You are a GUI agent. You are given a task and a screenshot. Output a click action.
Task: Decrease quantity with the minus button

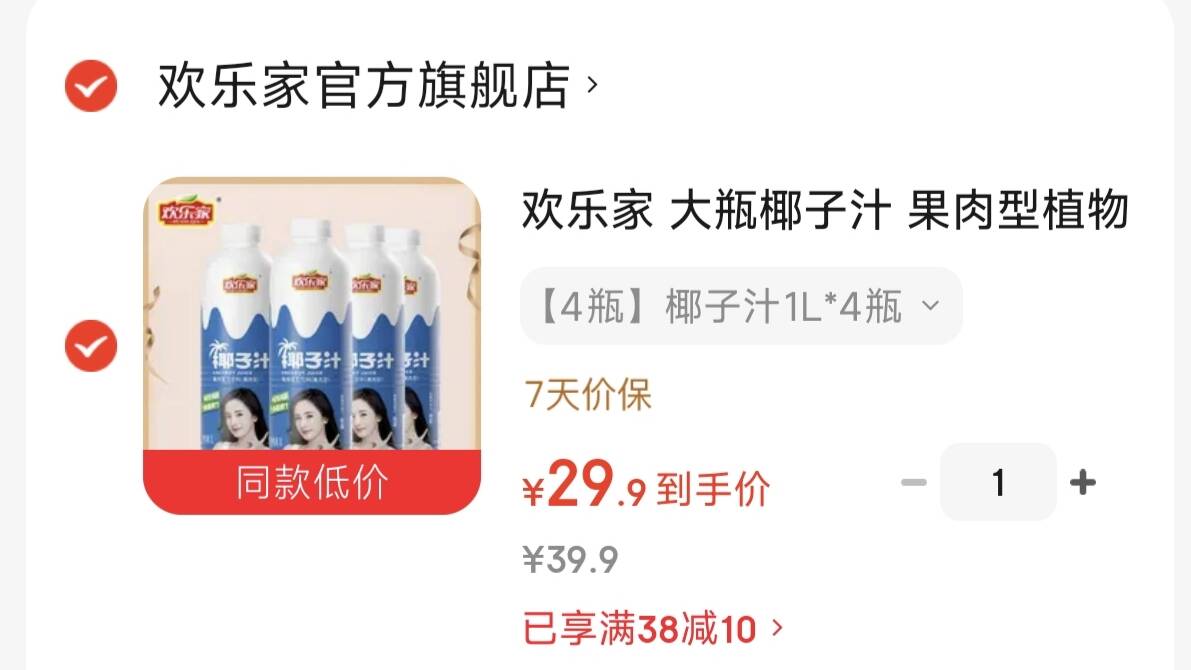(913, 483)
